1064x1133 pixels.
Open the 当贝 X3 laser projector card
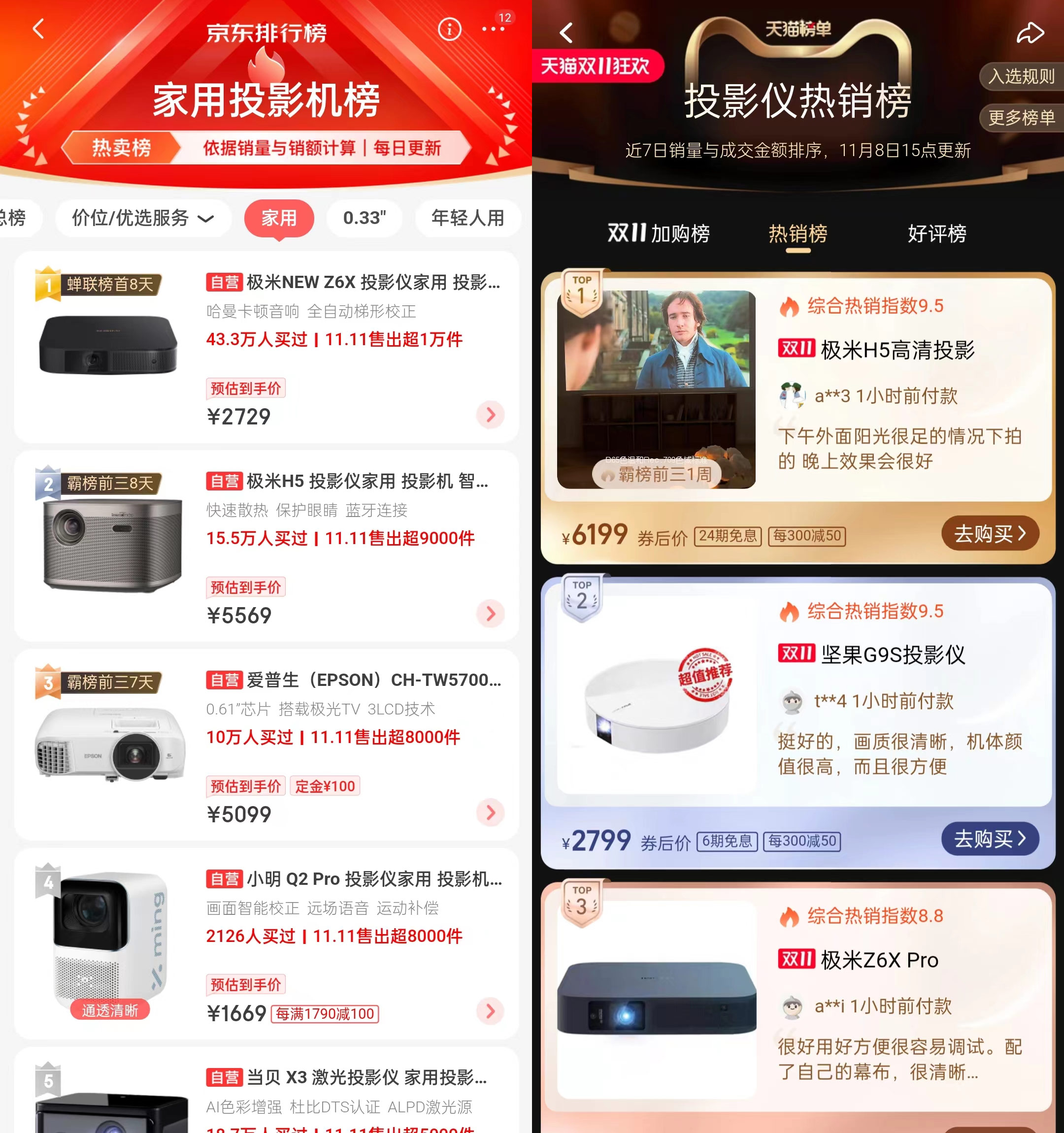pyautogui.click(x=346, y=1078)
